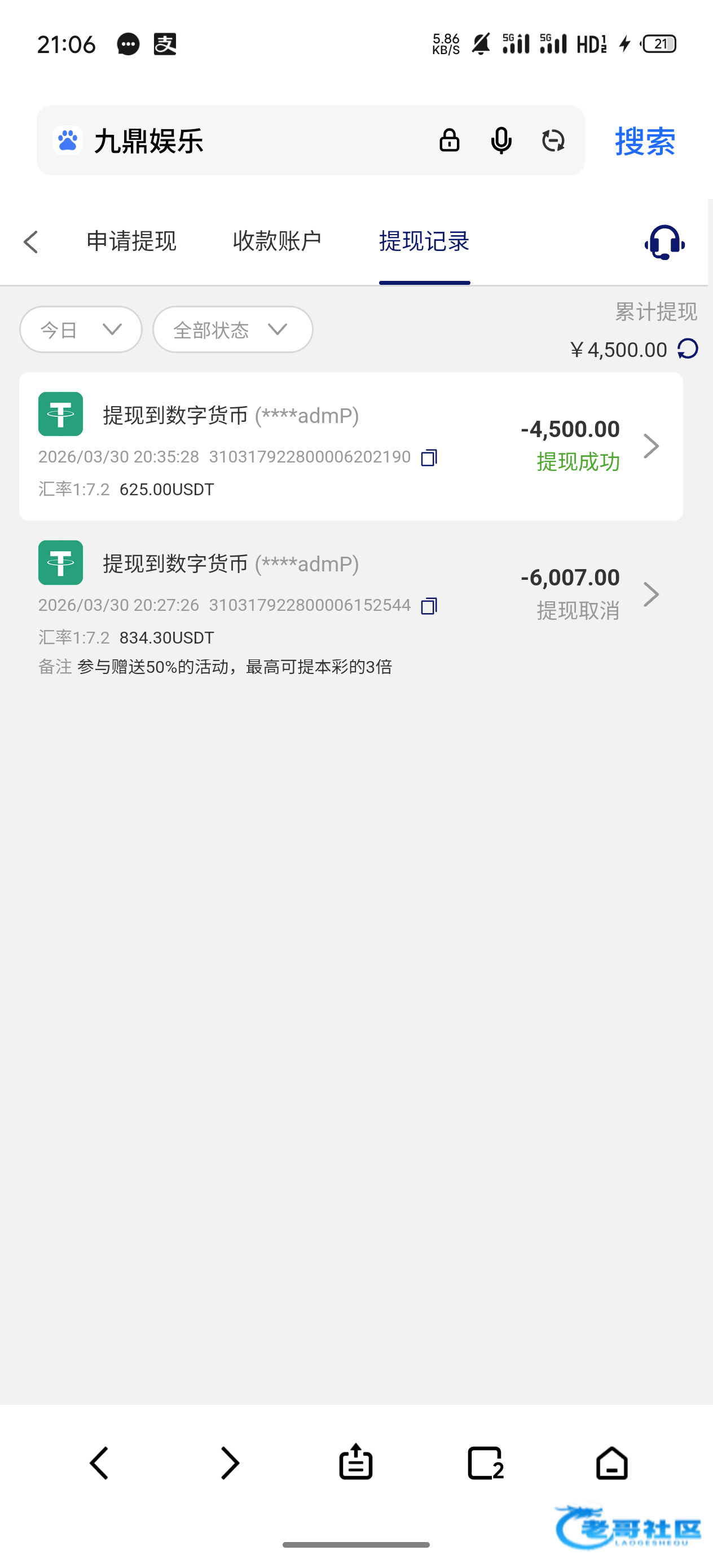Switch to the 收款账户 tab
This screenshot has height=1568, width=713.
[x=277, y=241]
